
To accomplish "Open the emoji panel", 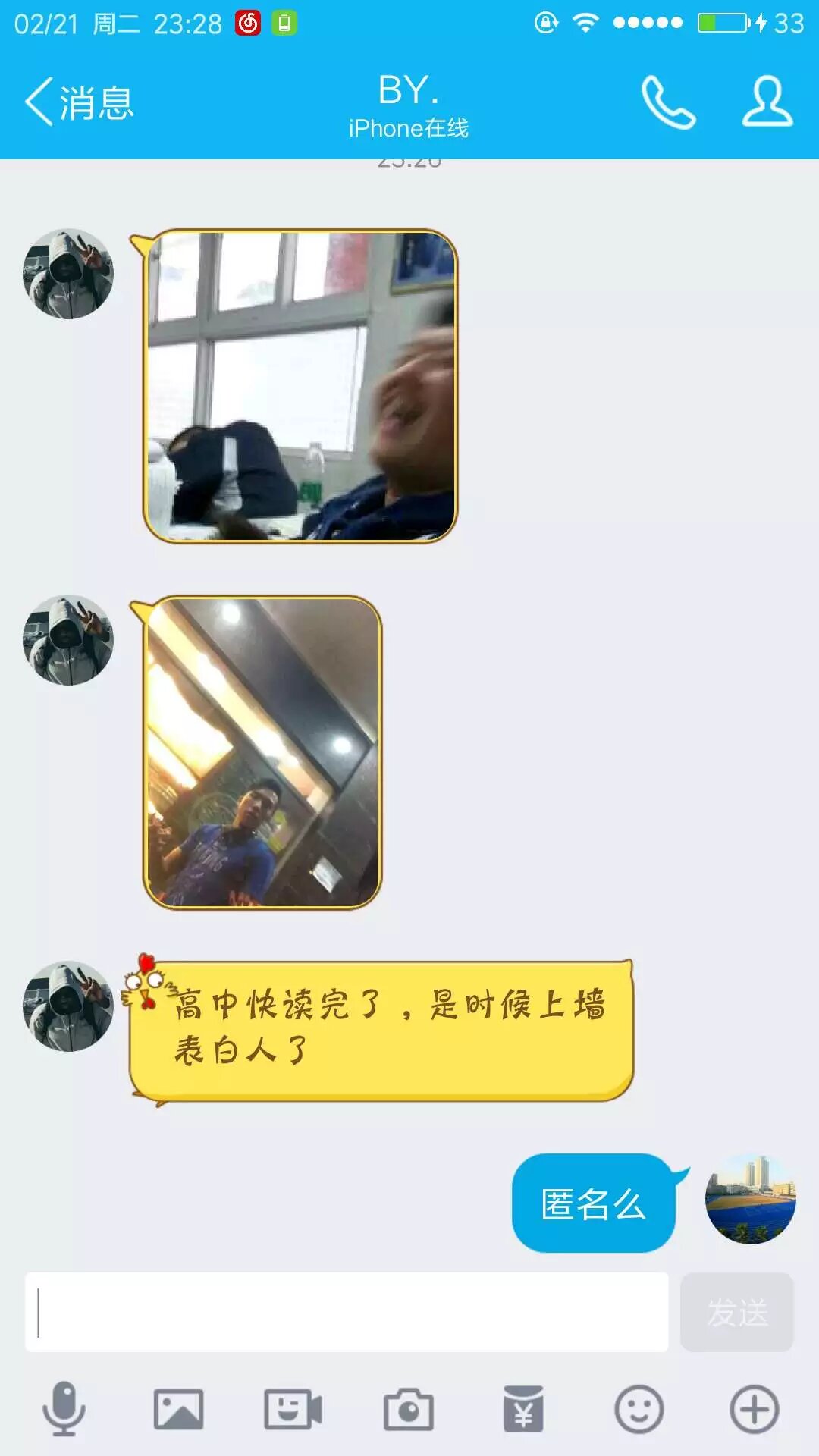I will (x=639, y=1409).
